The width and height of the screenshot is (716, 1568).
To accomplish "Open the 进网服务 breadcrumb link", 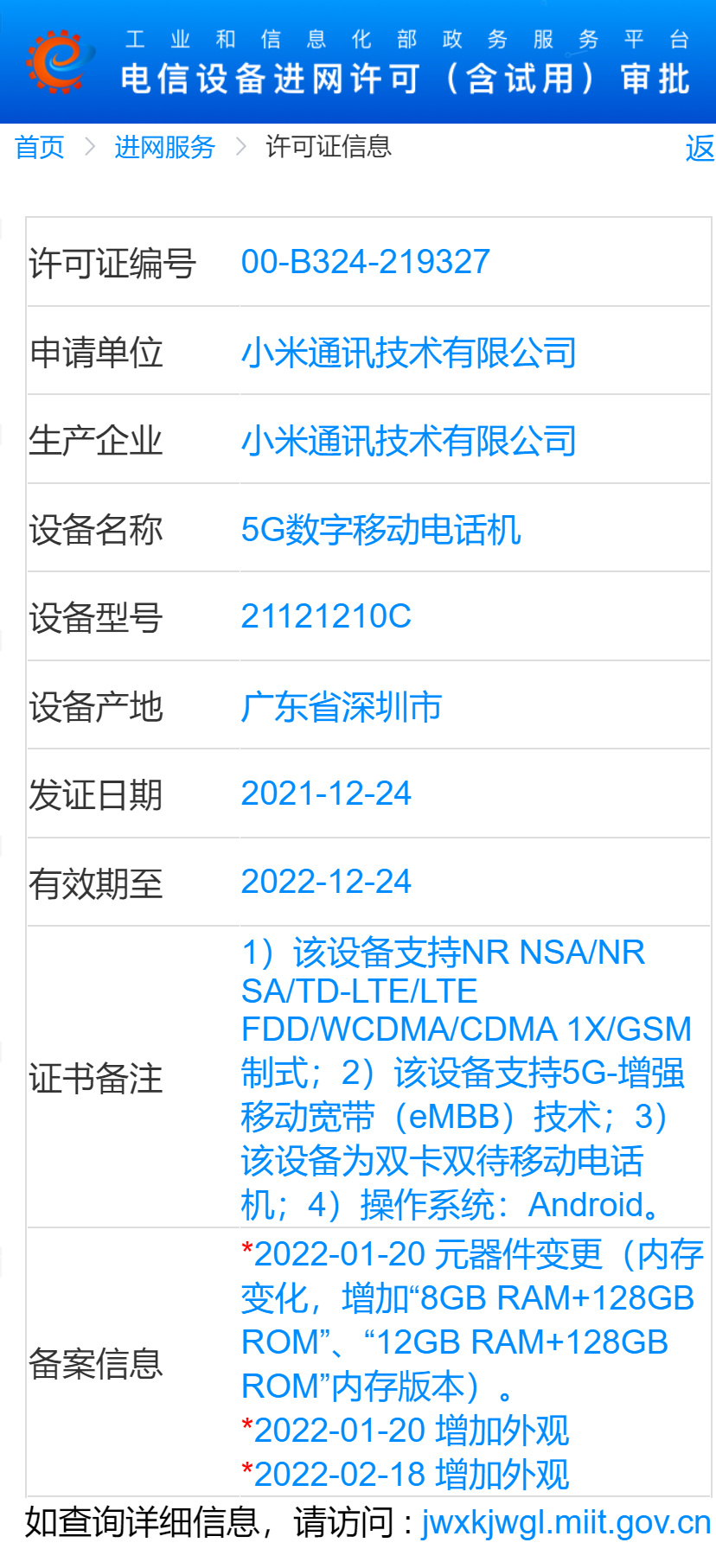I will pyautogui.click(x=164, y=147).
